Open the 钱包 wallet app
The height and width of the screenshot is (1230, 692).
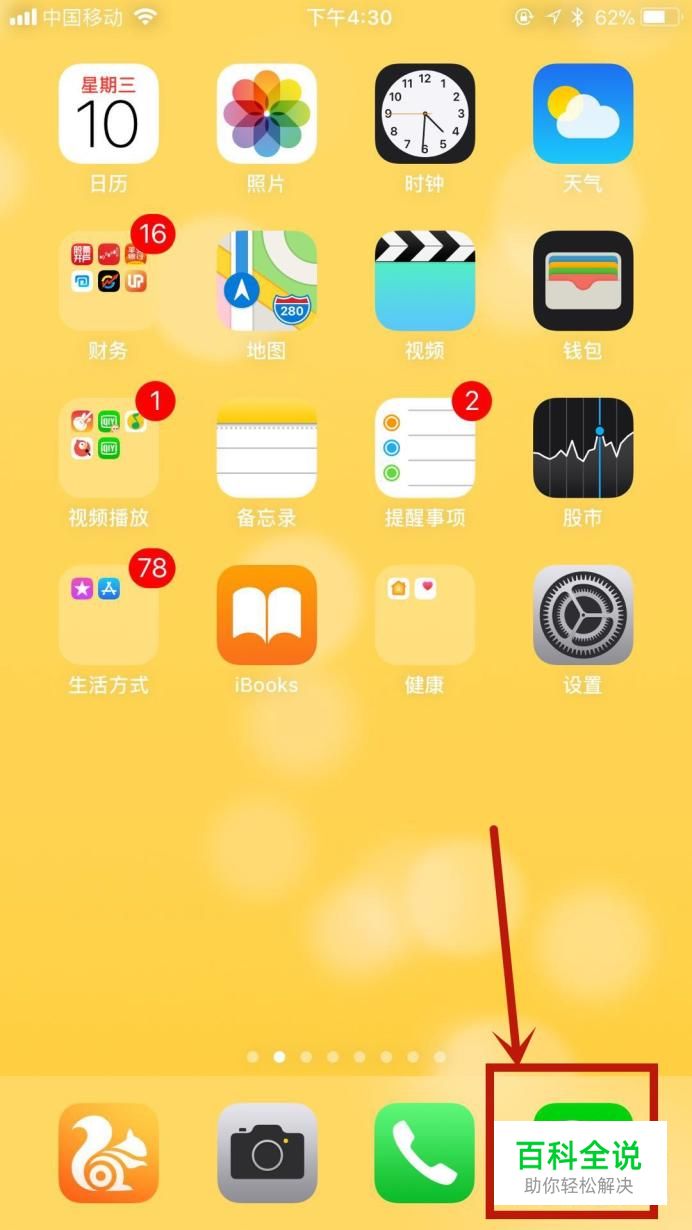[x=582, y=281]
